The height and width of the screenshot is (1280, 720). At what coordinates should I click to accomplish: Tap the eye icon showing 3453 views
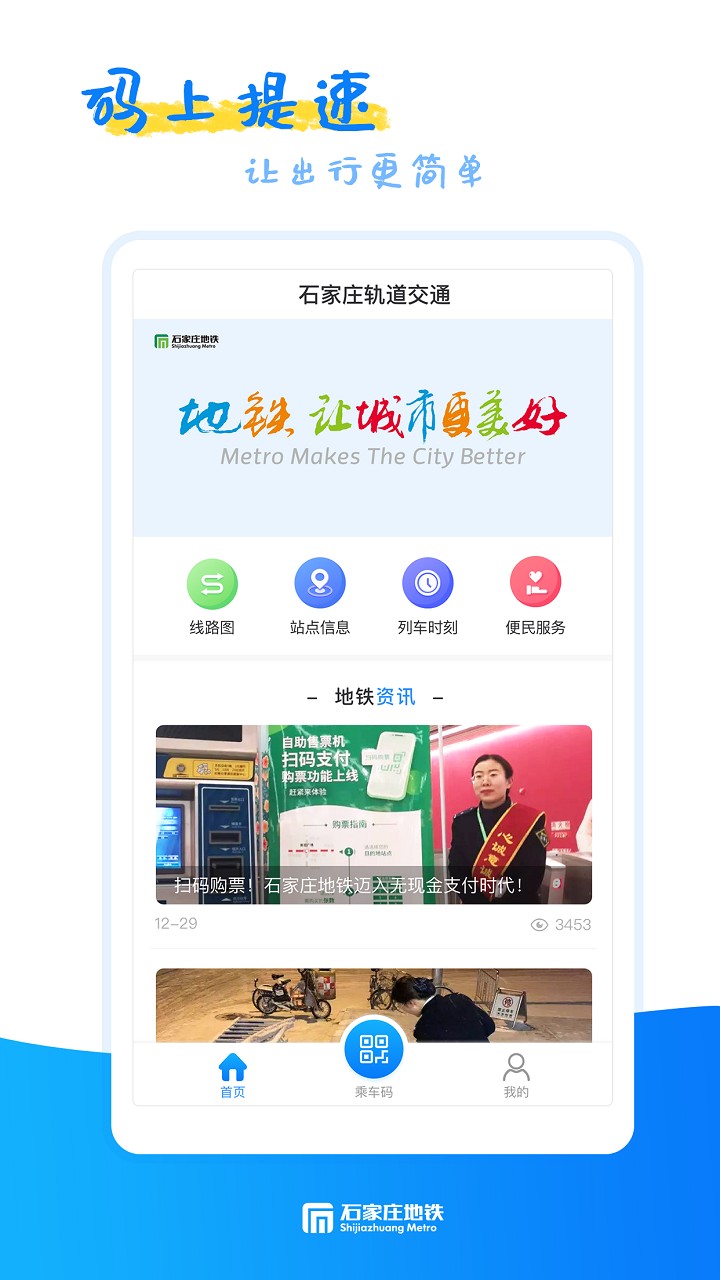point(539,924)
